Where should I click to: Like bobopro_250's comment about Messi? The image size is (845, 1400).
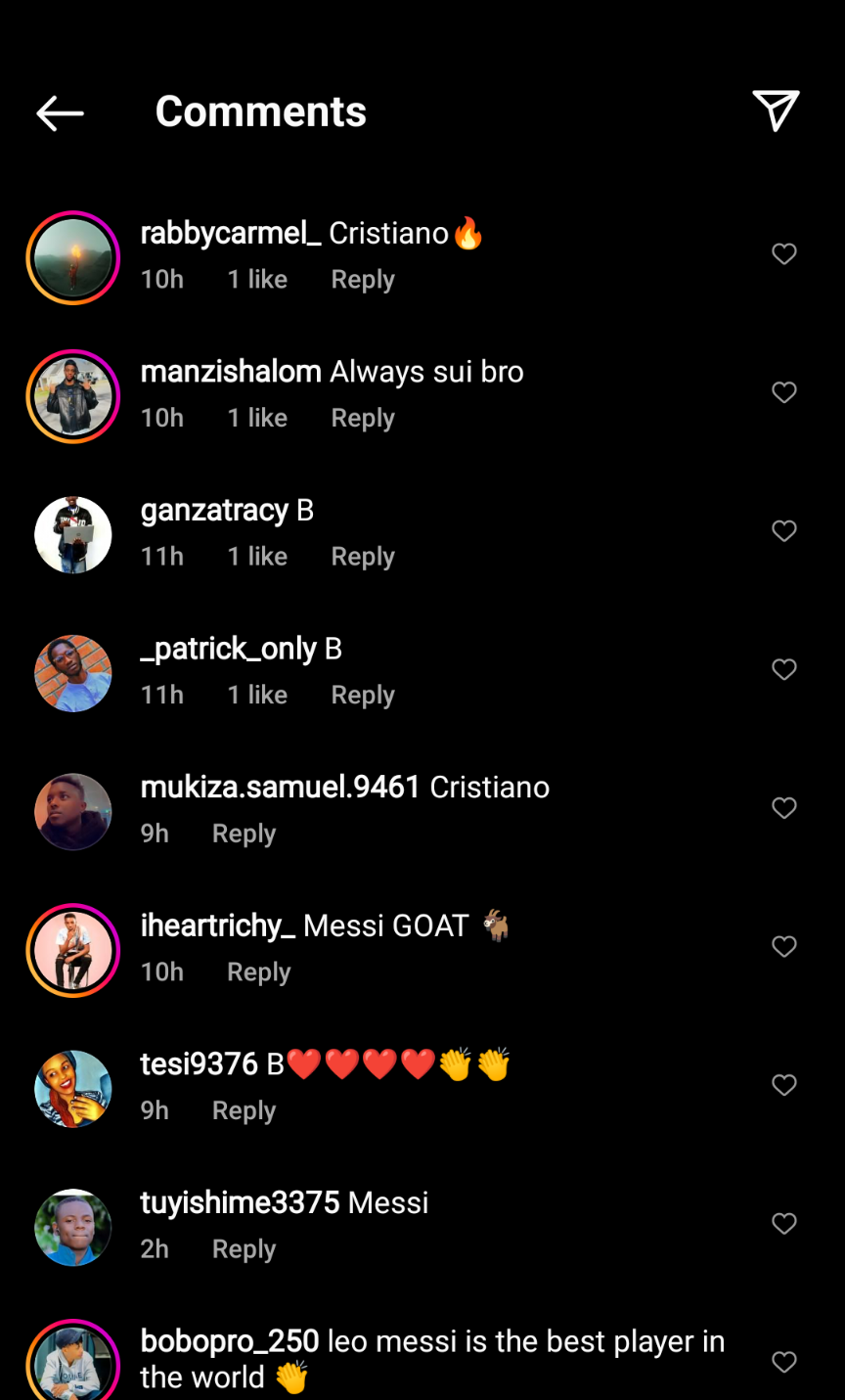coord(784,1363)
